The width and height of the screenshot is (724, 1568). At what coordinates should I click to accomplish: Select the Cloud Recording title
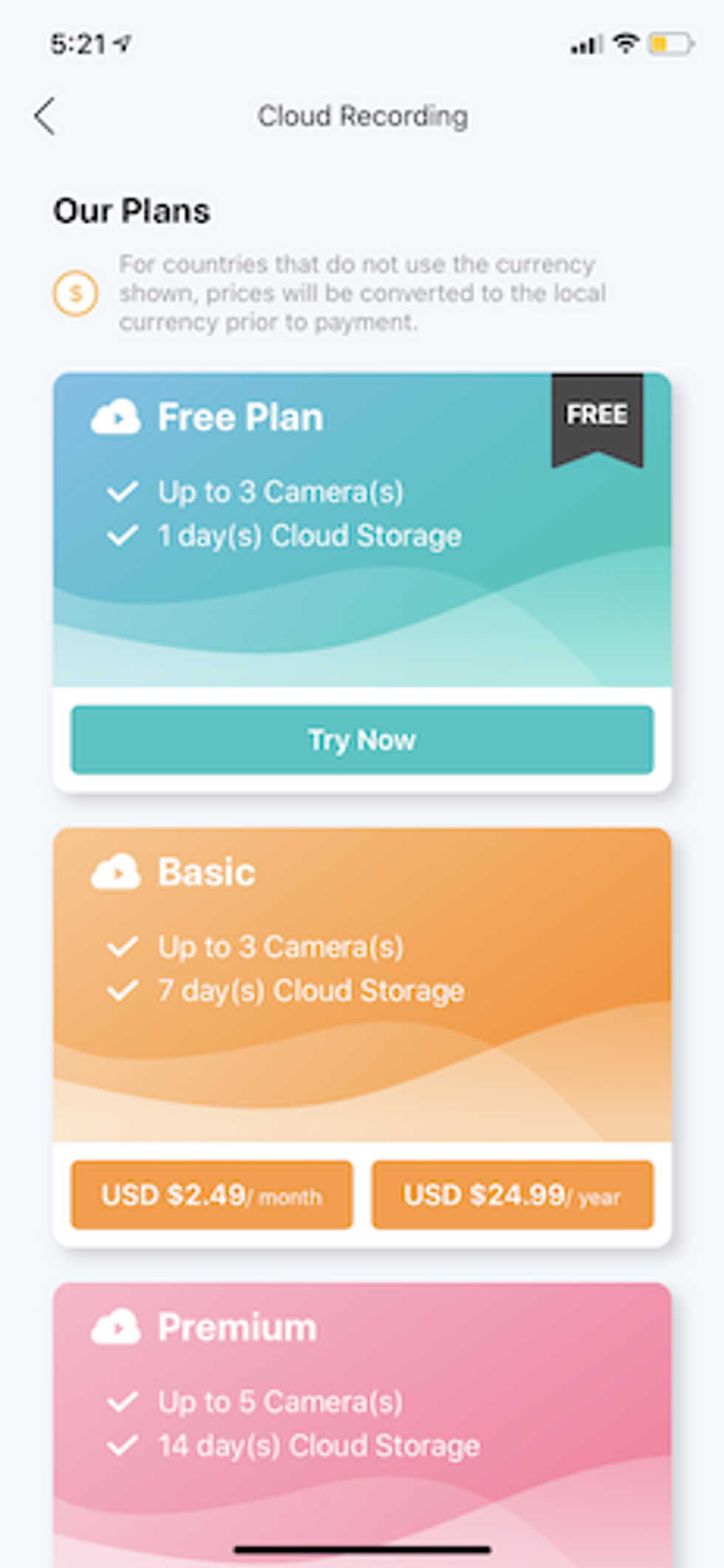pos(362,116)
